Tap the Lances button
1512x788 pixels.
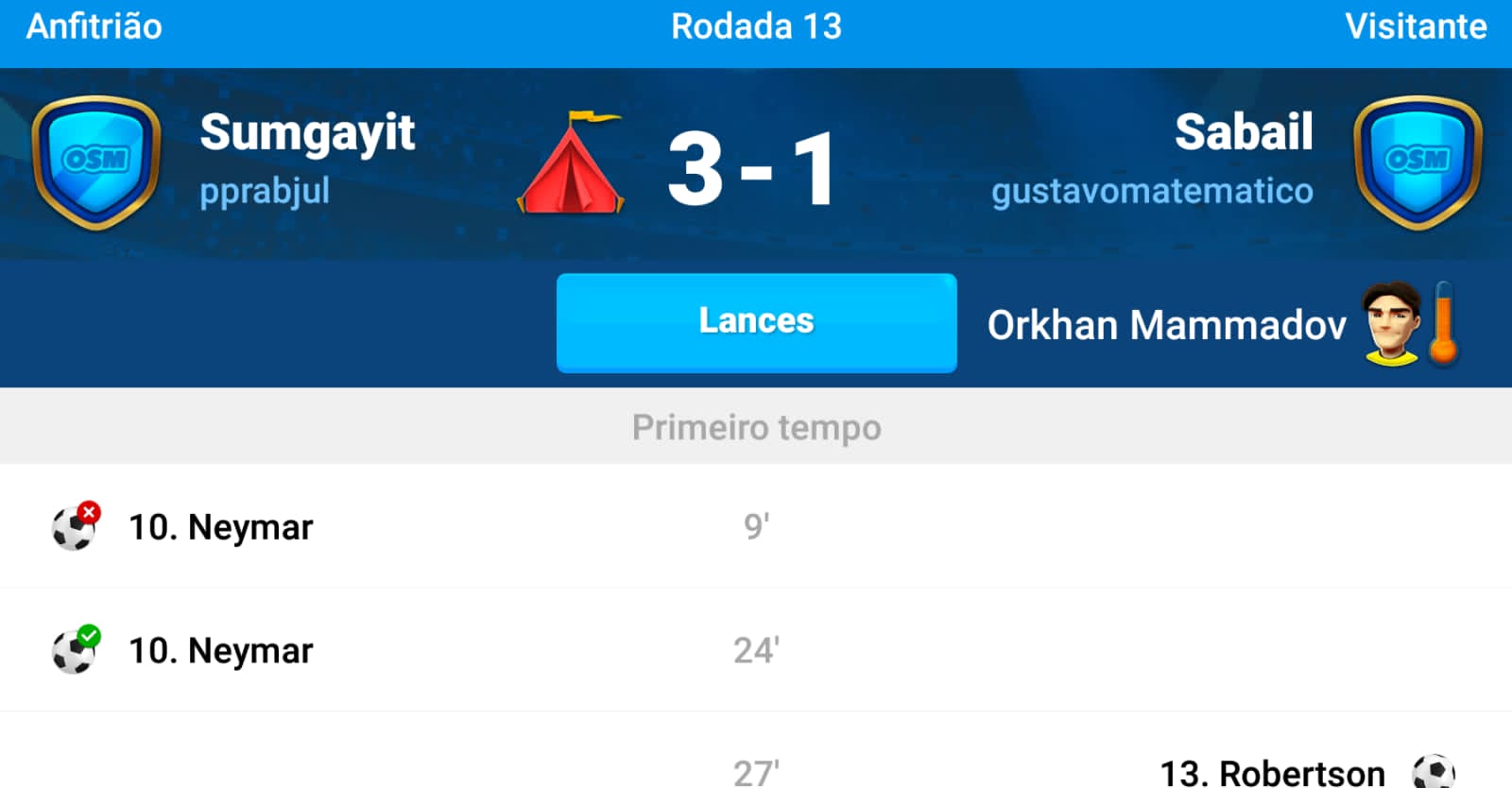coord(756,322)
